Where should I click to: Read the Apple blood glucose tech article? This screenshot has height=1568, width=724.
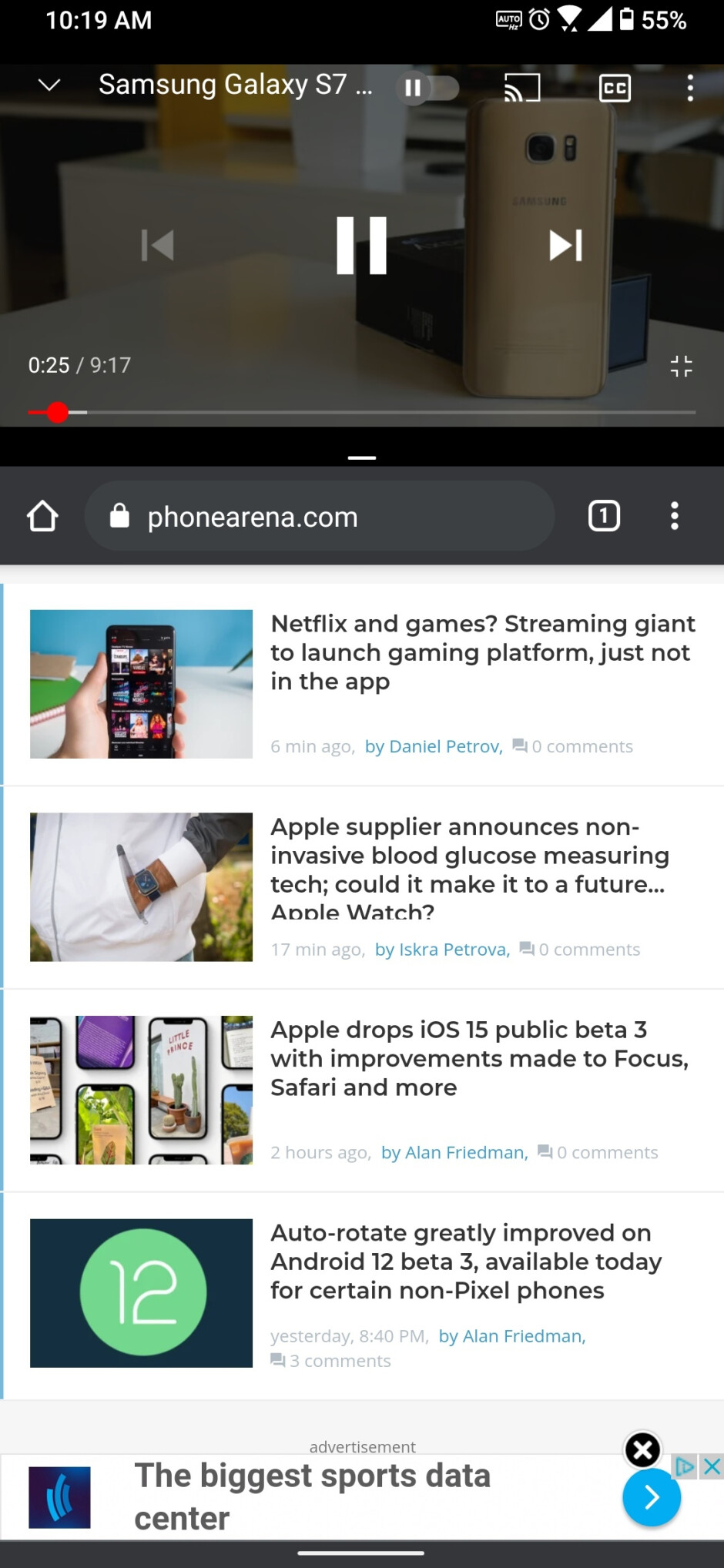[x=469, y=856]
